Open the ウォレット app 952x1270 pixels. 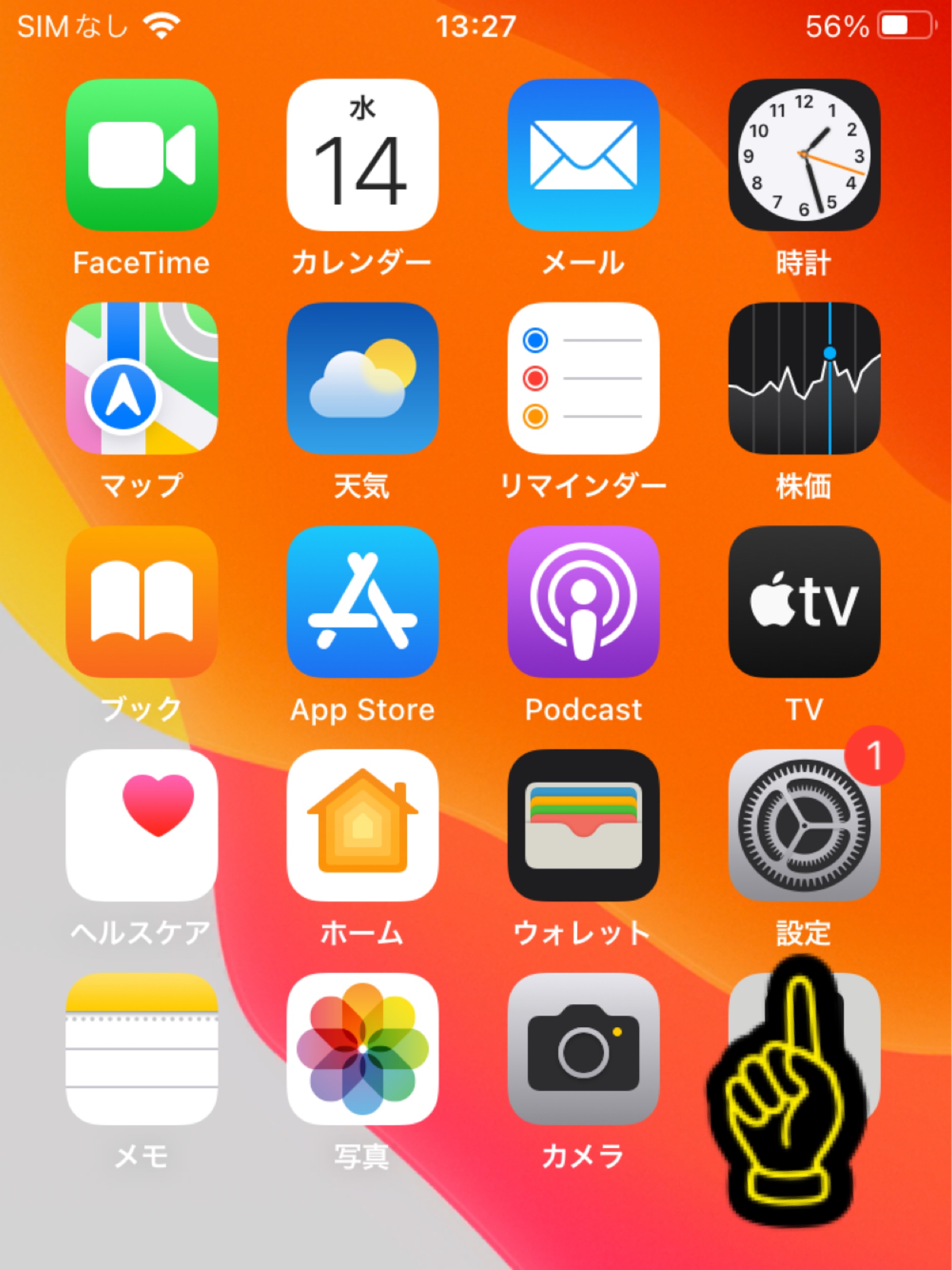[x=583, y=825]
